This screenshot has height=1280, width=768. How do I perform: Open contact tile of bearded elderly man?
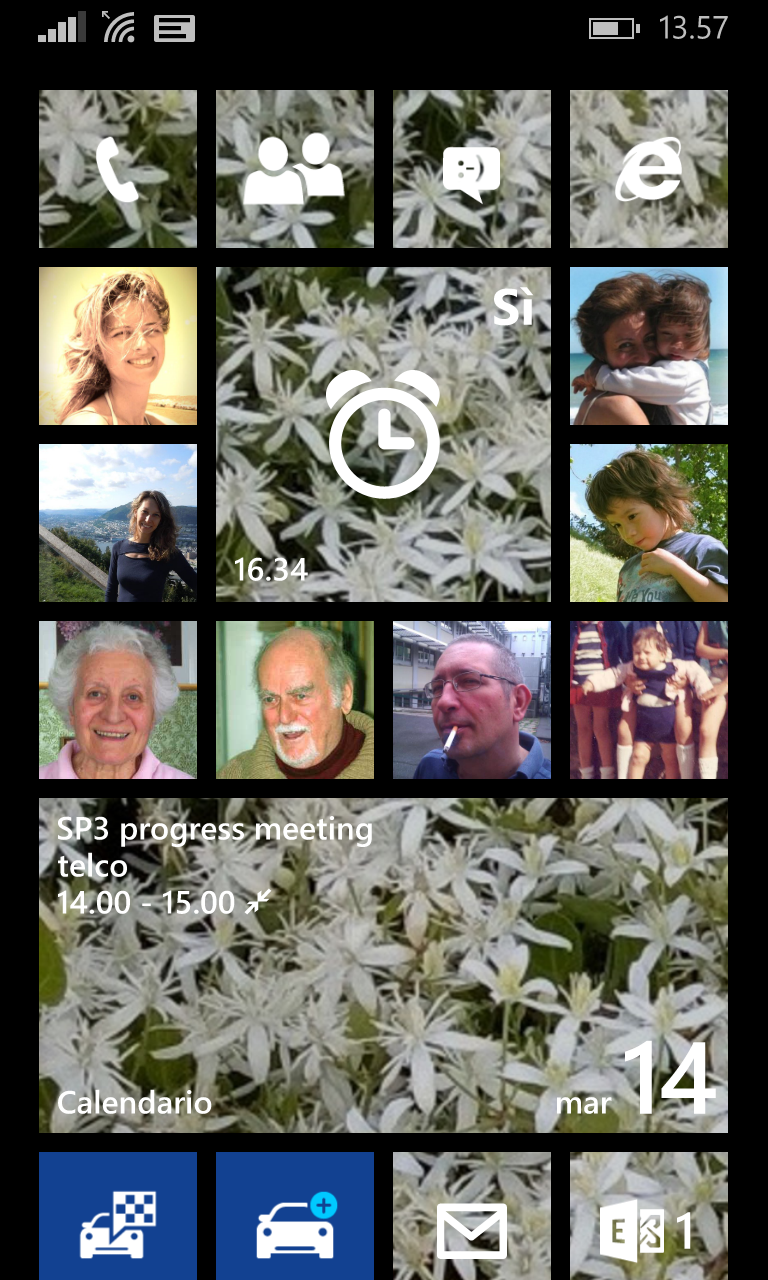click(295, 700)
